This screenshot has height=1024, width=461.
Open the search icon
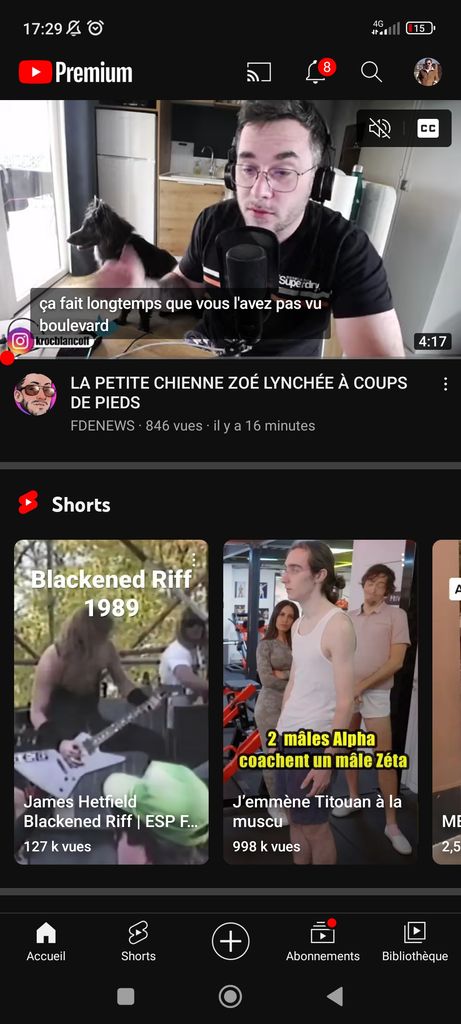[x=371, y=72]
